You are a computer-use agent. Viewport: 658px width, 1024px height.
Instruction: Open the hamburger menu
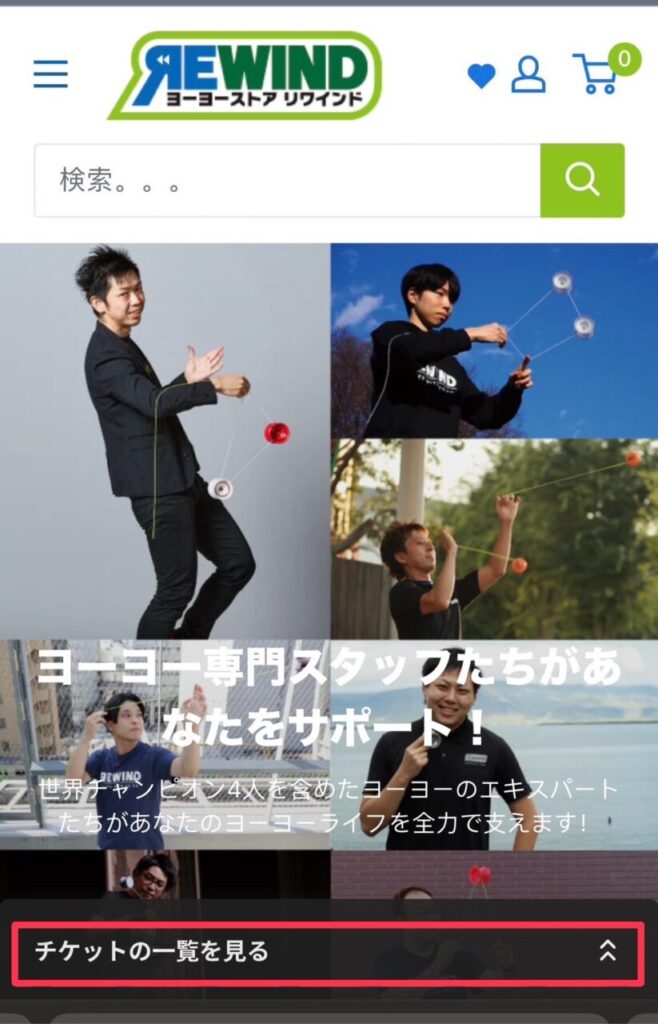[50, 74]
